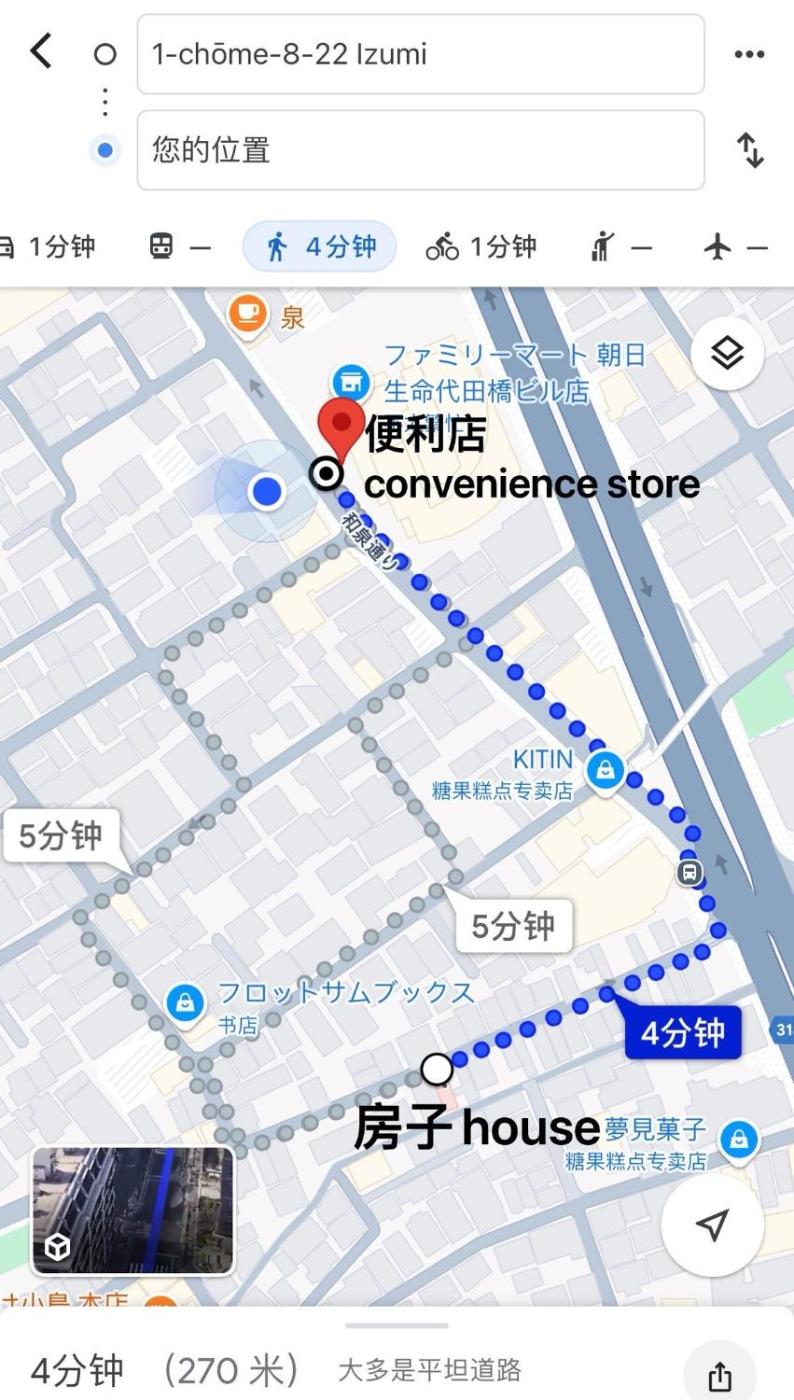Image resolution: width=794 pixels, height=1400 pixels.
Task: Switch to driving mode 1分钟
Action: pyautogui.click(x=50, y=246)
